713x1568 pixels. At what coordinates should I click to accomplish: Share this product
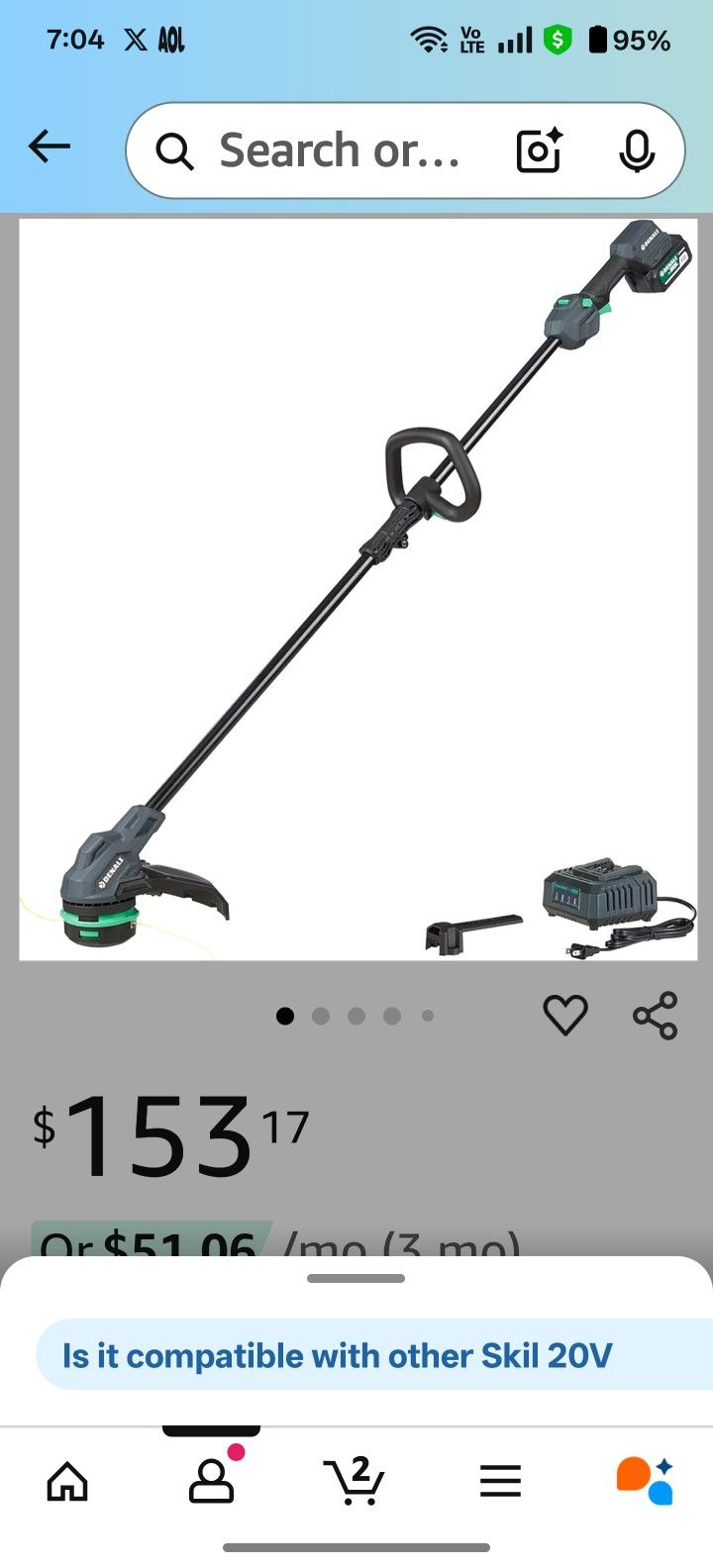(656, 1016)
